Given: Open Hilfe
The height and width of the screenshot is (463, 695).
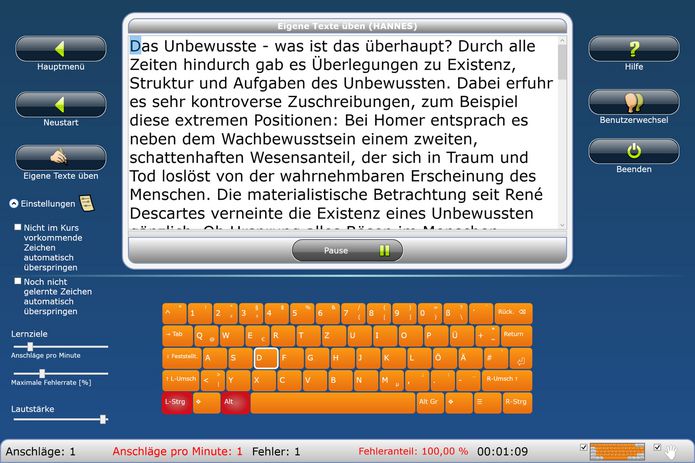Looking at the screenshot, I should coord(633,49).
